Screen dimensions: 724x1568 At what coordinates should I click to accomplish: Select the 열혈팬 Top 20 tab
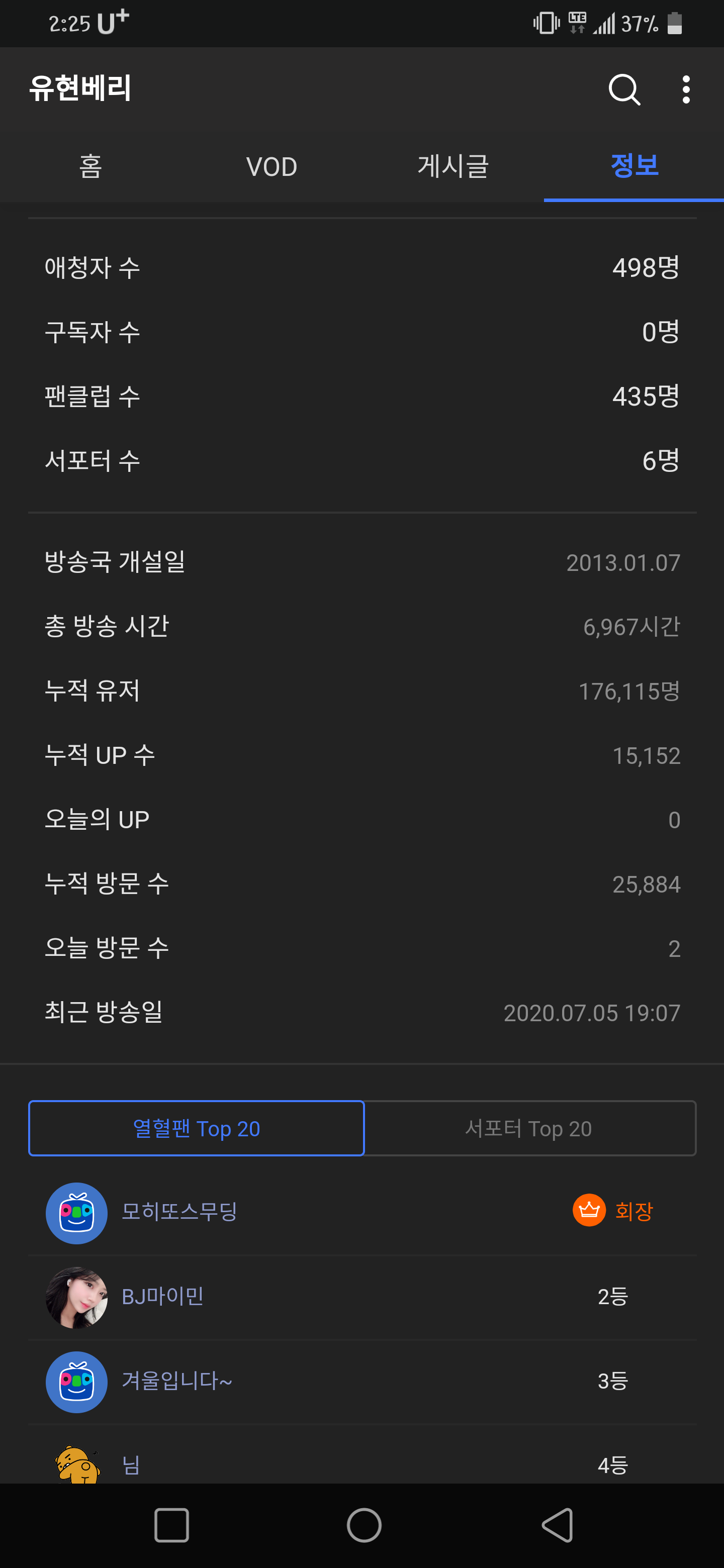coord(196,1128)
